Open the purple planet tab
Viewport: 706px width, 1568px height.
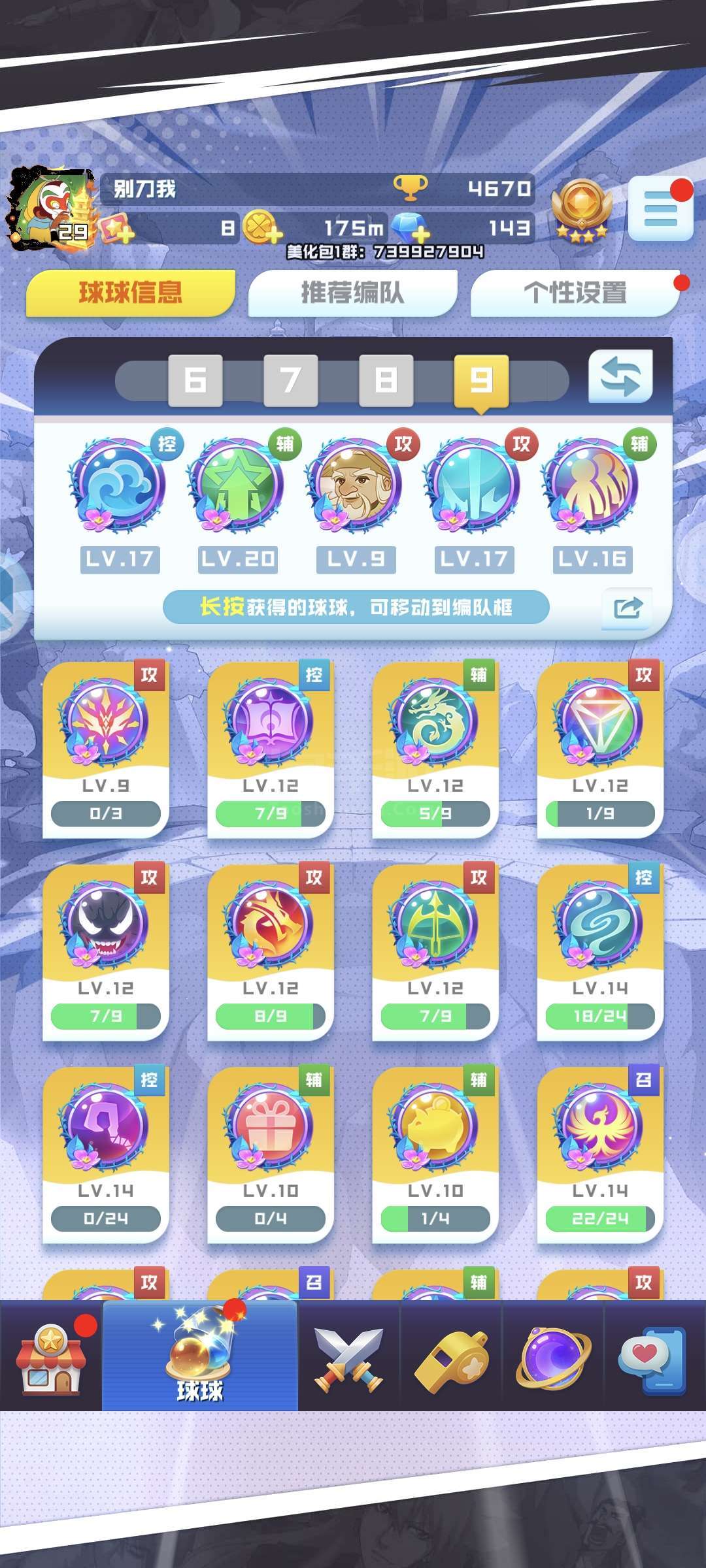[x=553, y=1357]
